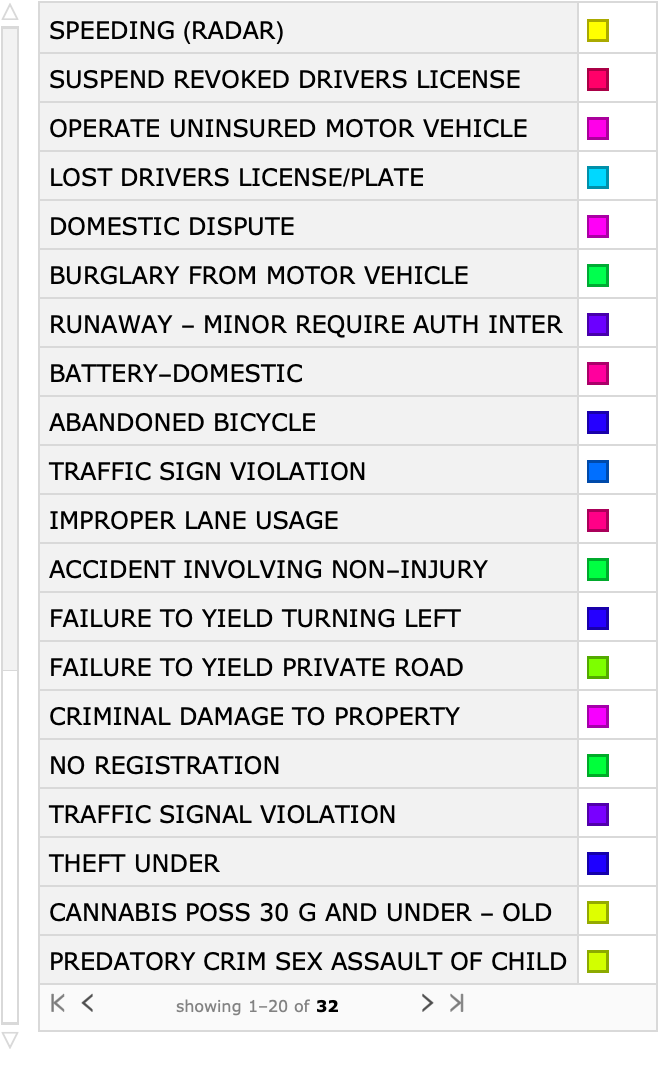
Task: Go to the next page of results
Action: 427,1003
